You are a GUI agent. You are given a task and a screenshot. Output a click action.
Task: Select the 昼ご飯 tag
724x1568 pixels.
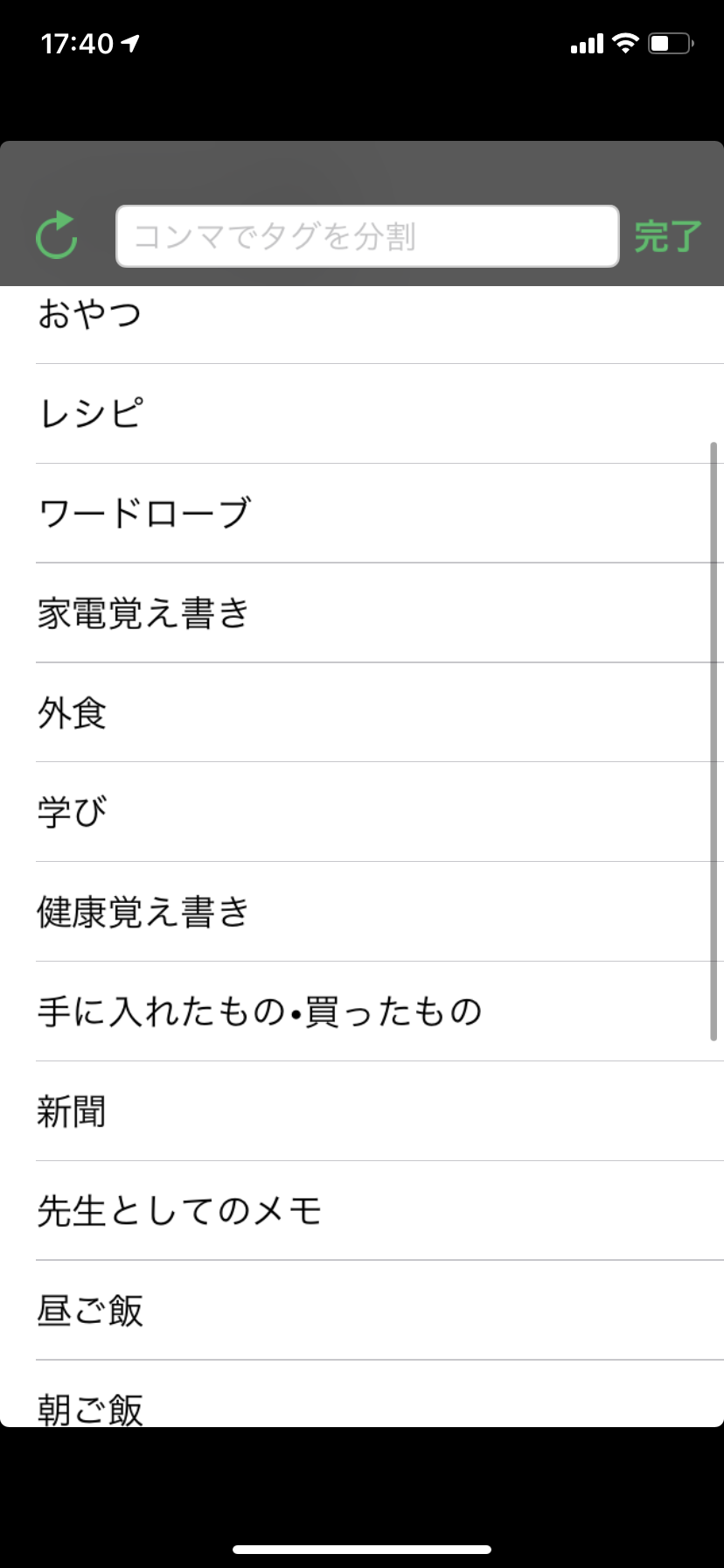(362, 1311)
